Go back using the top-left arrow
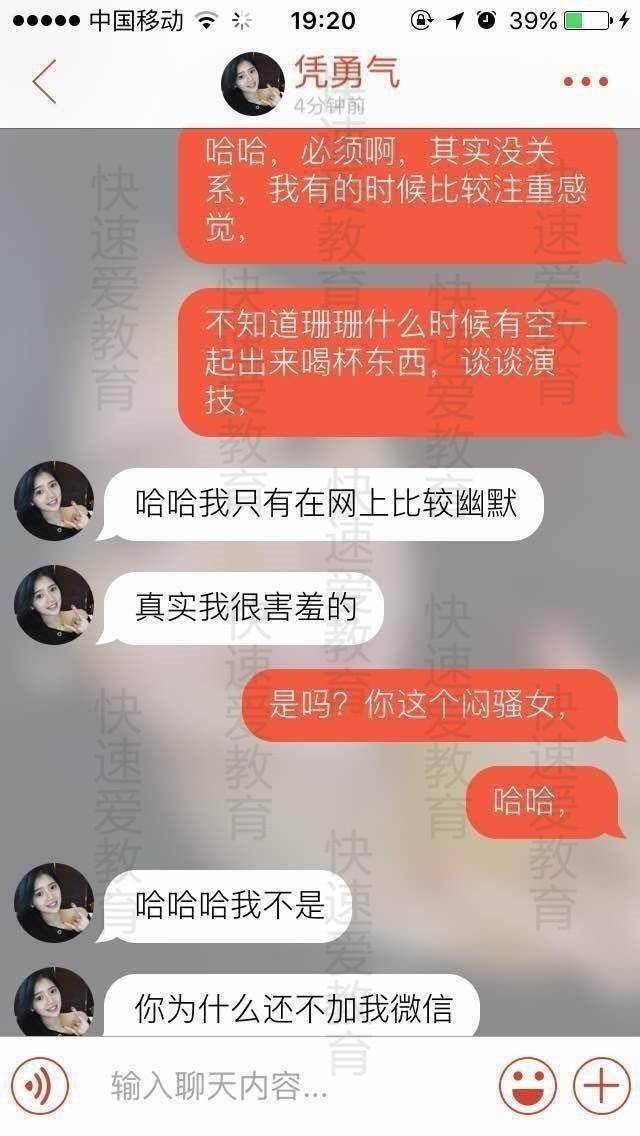This screenshot has width=640, height=1136. [44, 82]
